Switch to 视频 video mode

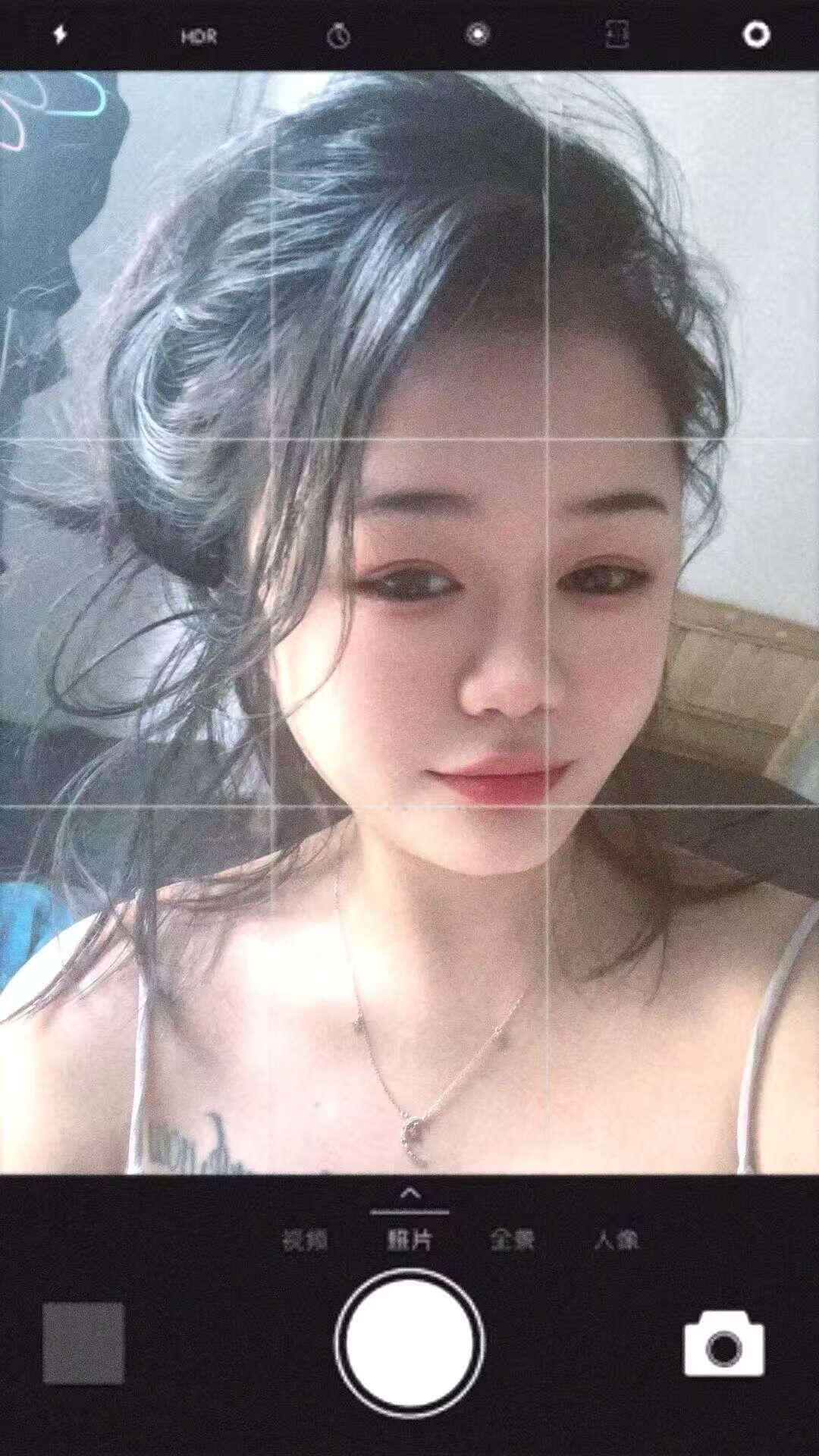304,1241
